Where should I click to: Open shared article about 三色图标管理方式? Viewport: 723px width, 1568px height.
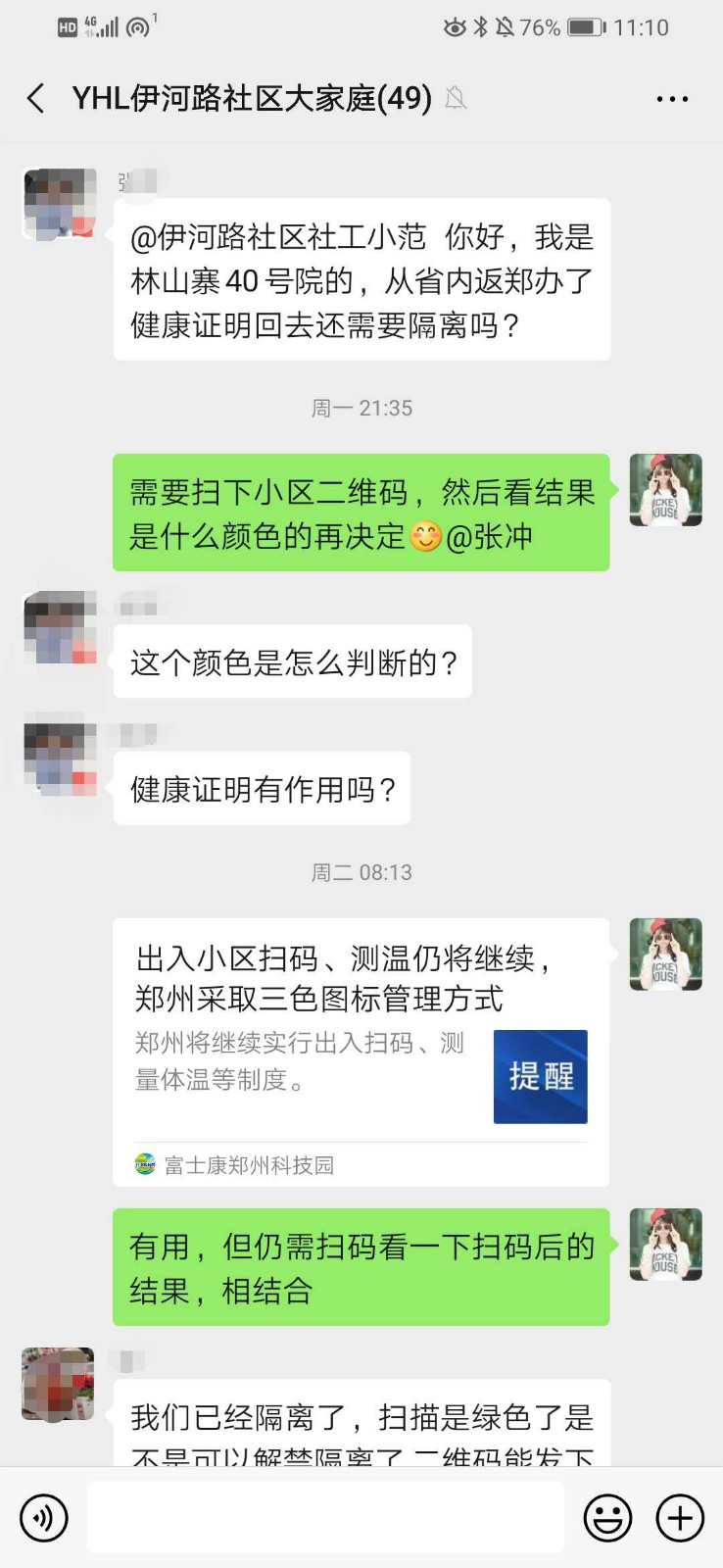click(x=361, y=1053)
